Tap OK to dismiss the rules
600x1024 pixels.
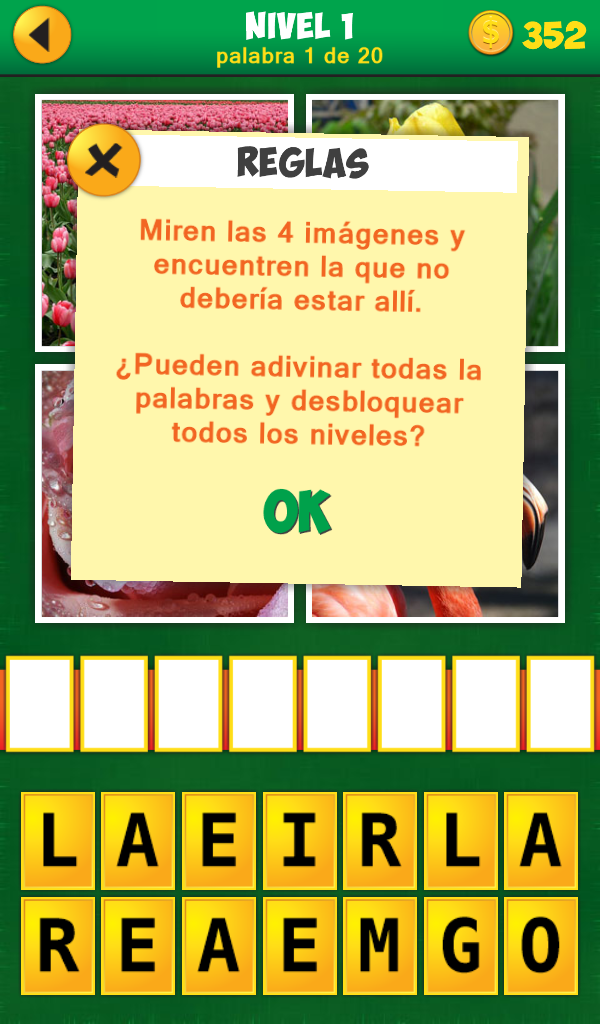297,513
